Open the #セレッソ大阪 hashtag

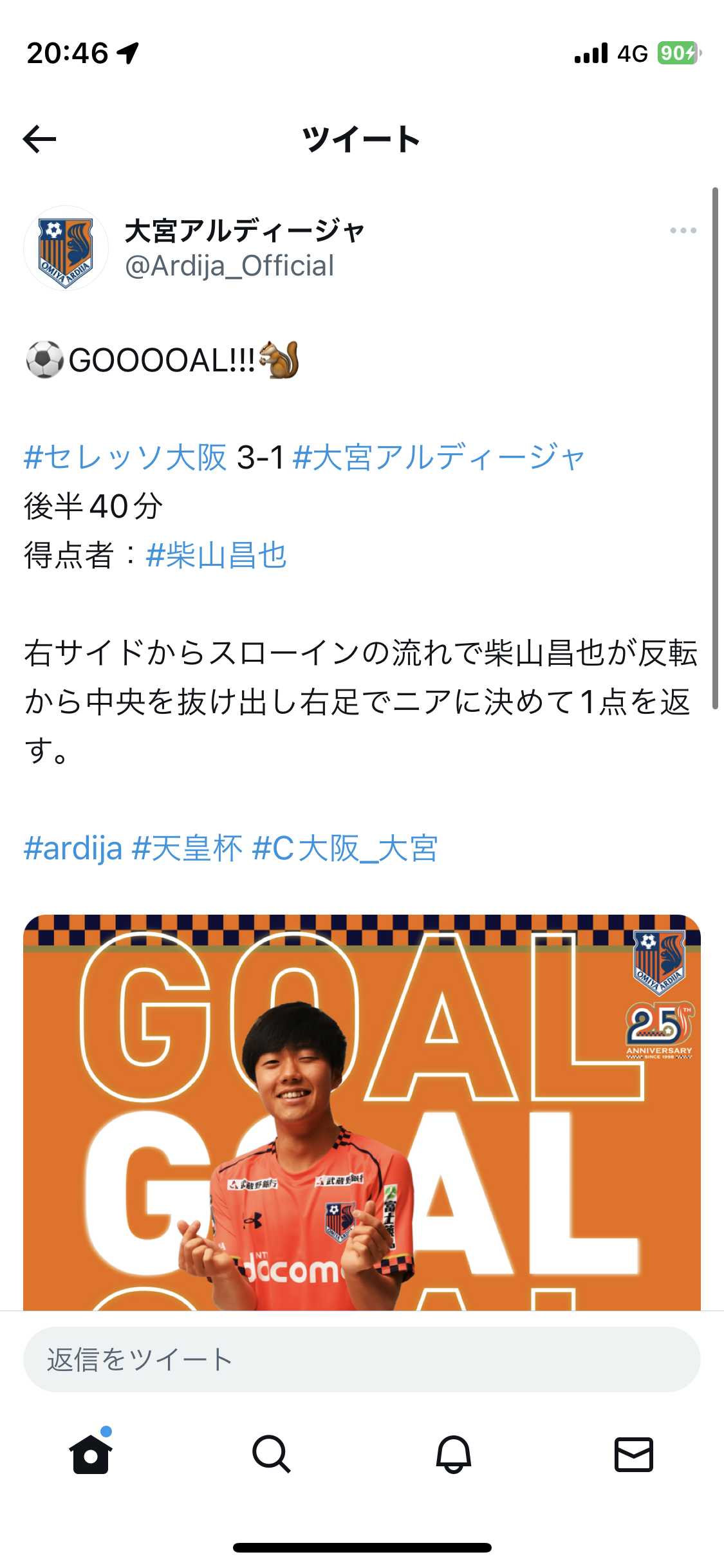click(125, 458)
